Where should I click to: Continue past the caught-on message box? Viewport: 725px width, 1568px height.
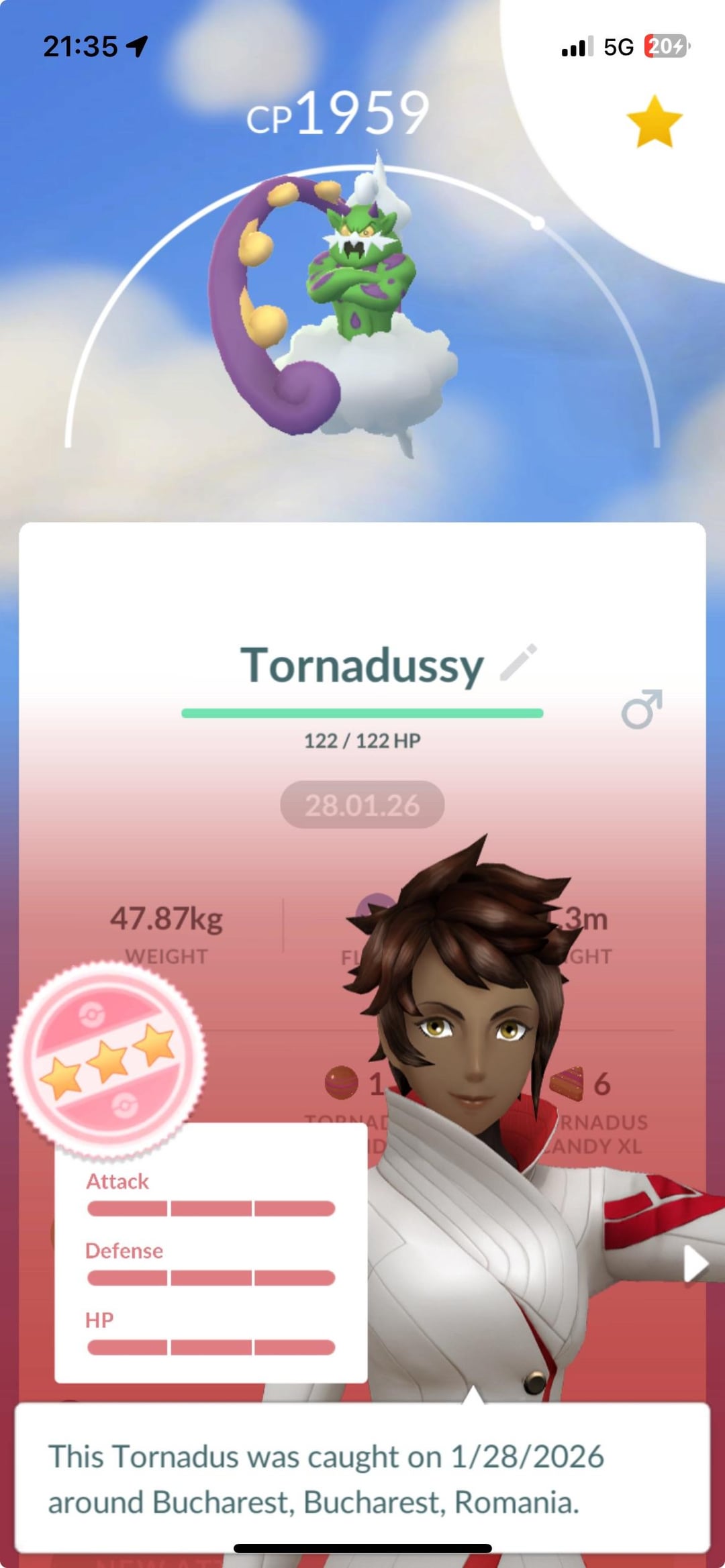click(362, 1479)
